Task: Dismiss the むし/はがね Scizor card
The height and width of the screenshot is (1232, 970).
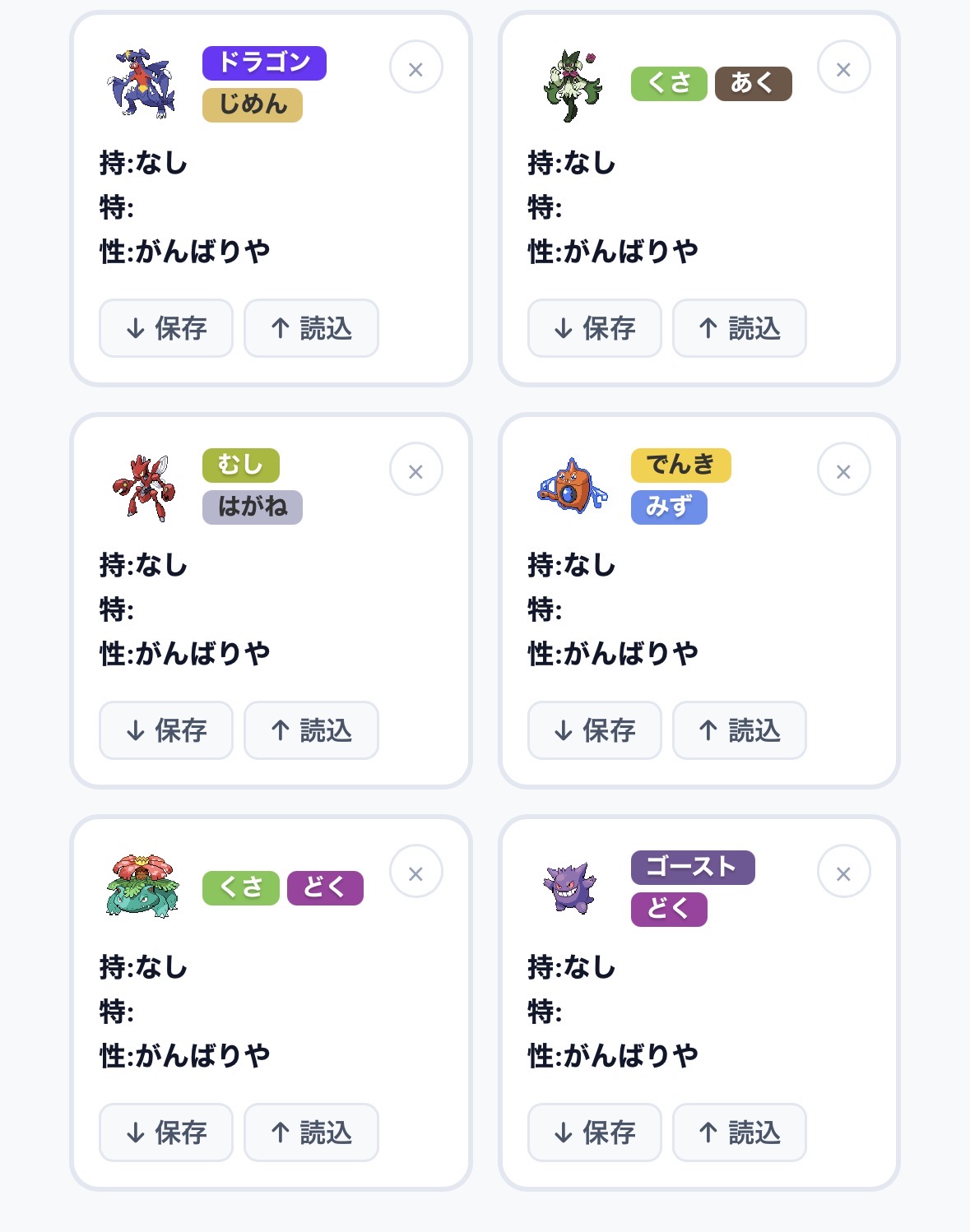Action: point(415,470)
